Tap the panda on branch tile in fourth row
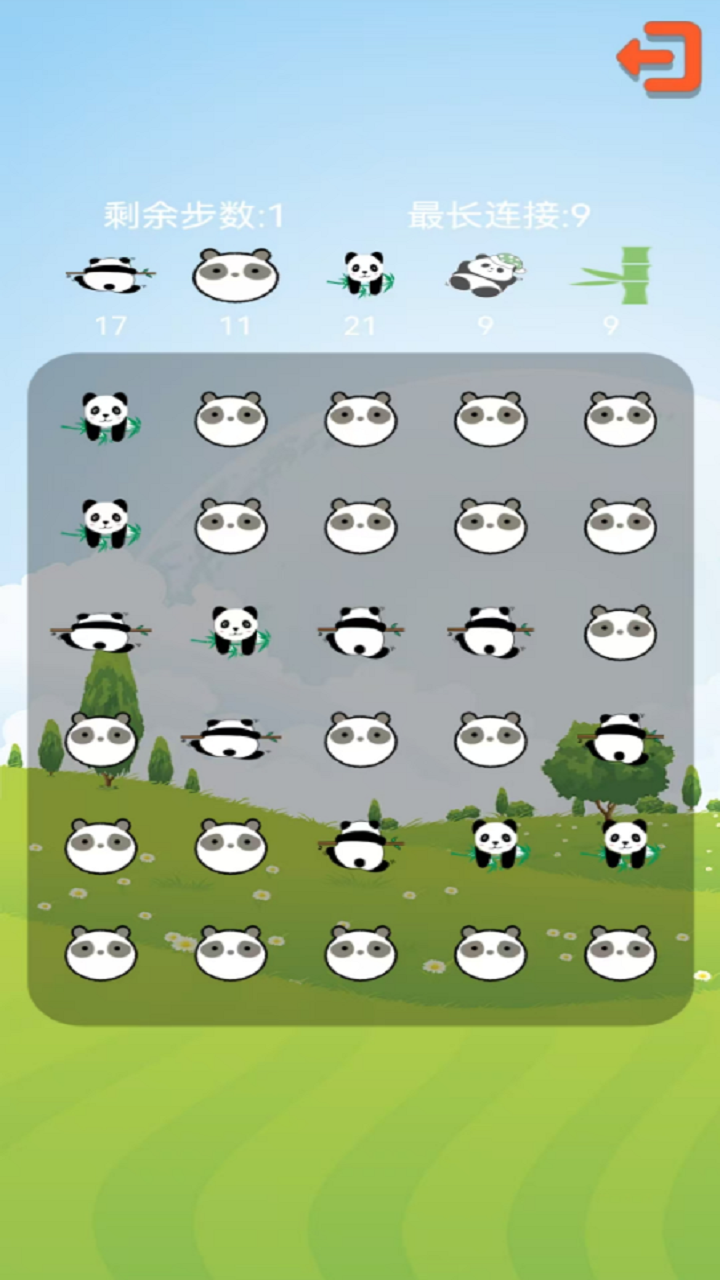Viewport: 720px width, 1280px height. pos(232,735)
